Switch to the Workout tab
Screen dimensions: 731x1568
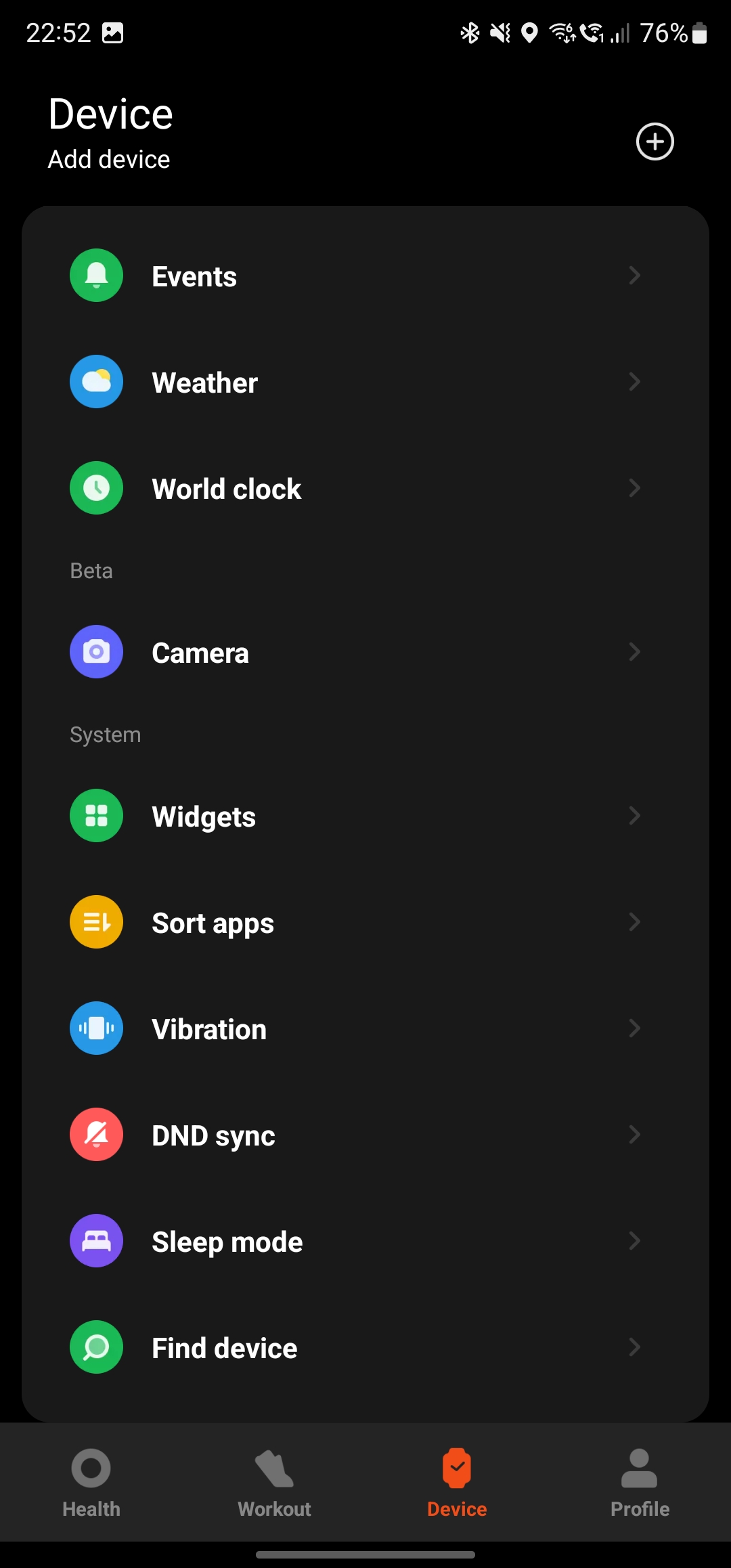(274, 1483)
